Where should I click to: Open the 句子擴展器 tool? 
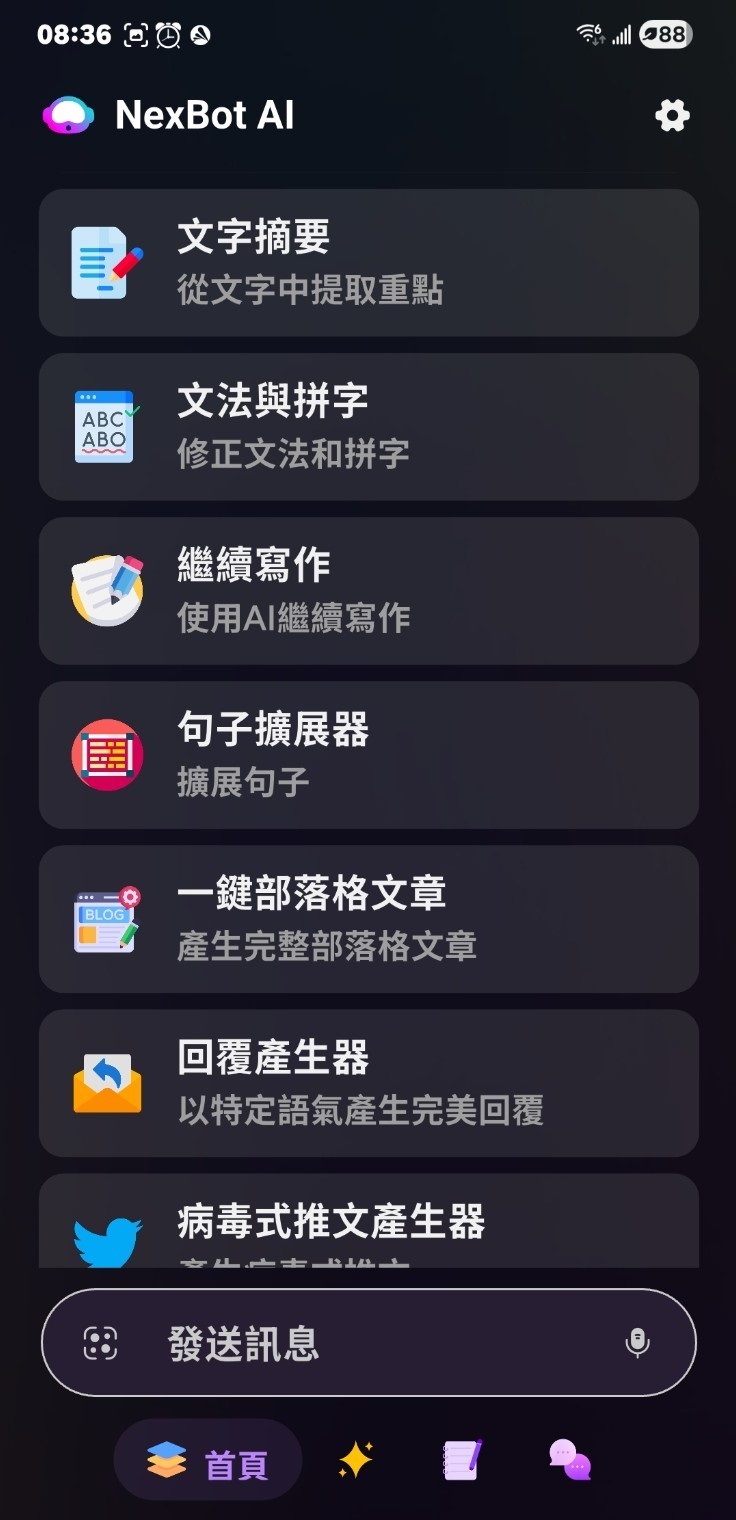click(x=368, y=755)
